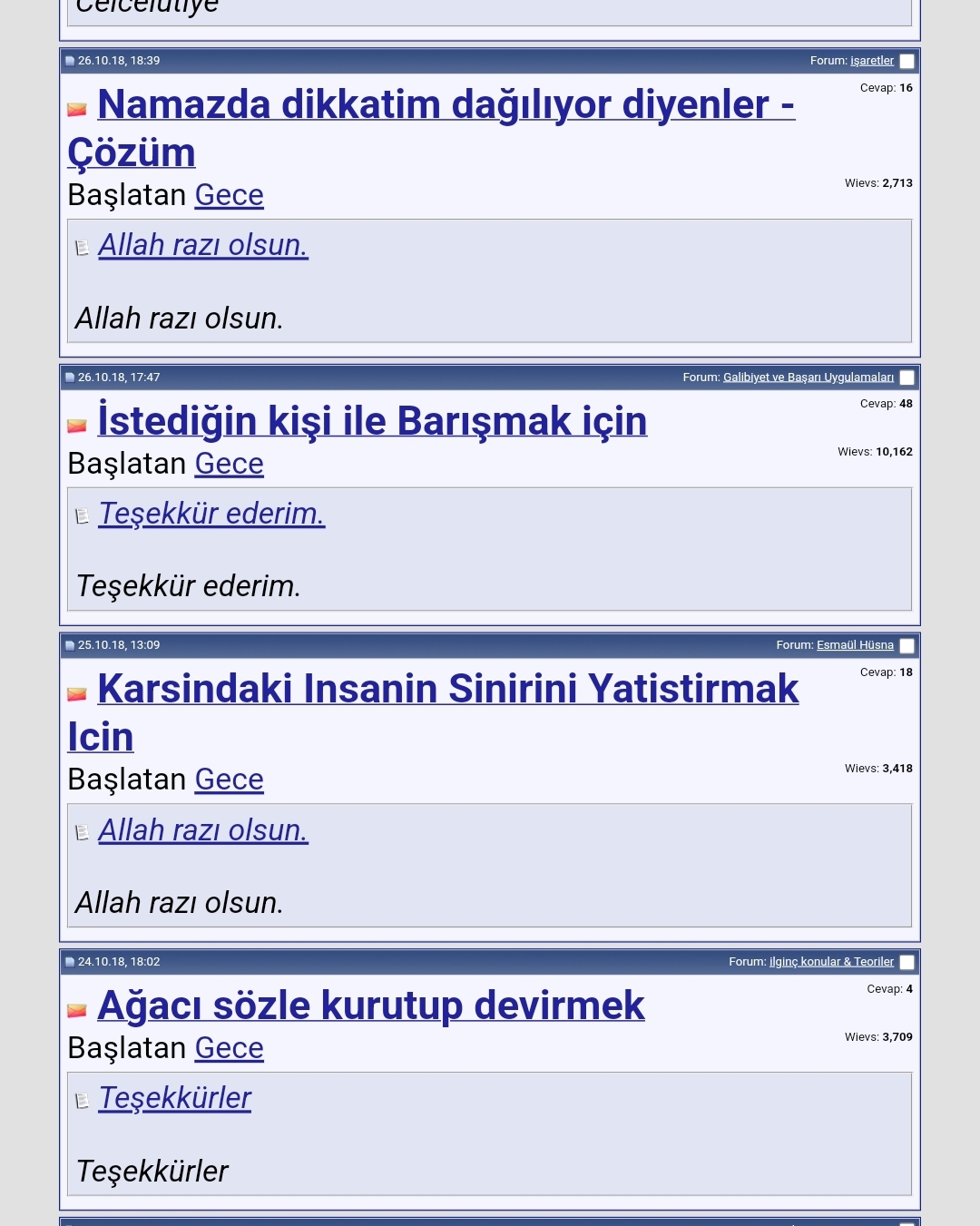Open 'Allah razı olsun.' post under Namazda thread
Image resolution: width=980 pixels, height=1226 pixels.
203,245
